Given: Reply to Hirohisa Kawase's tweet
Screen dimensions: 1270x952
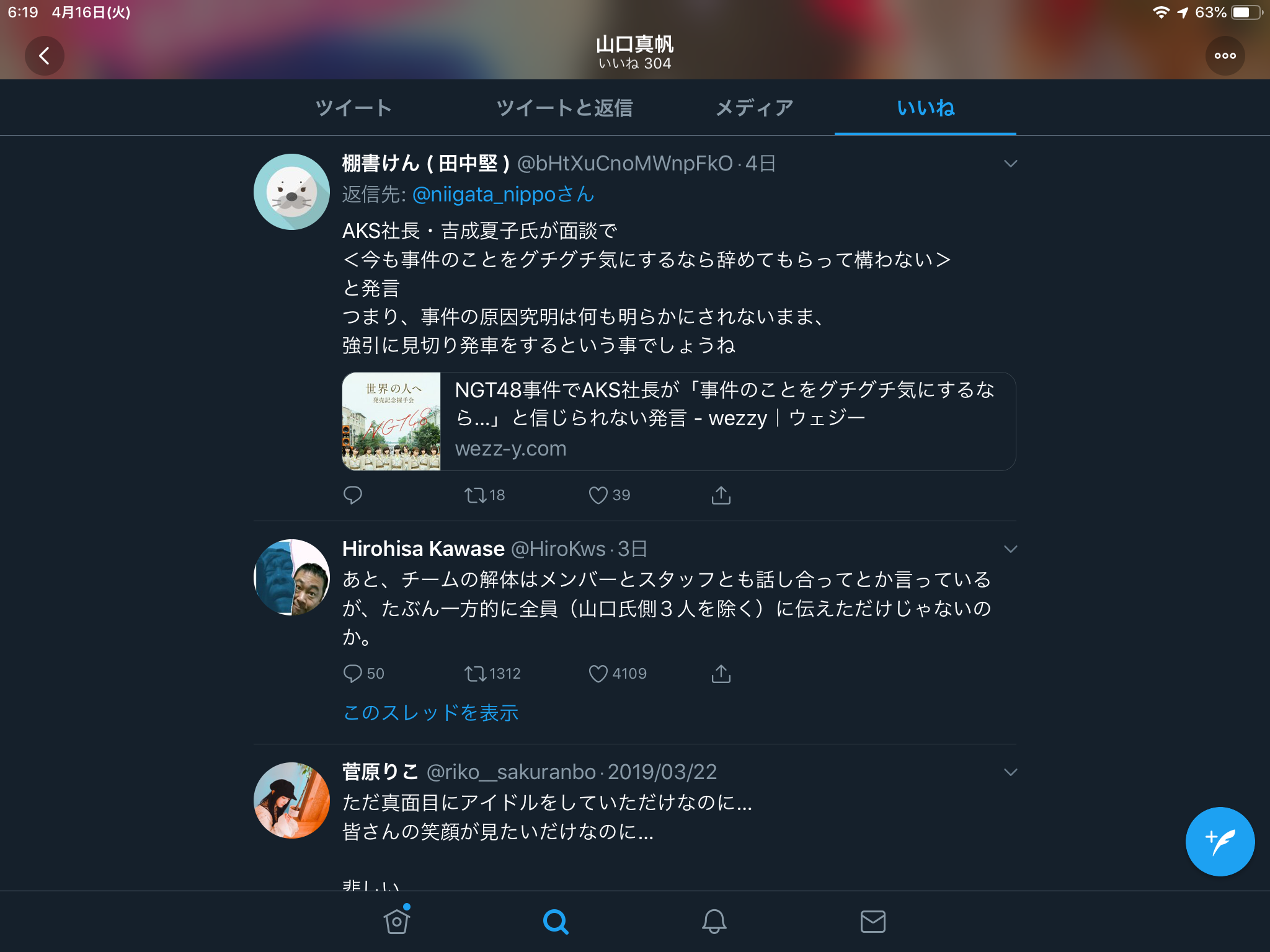Looking at the screenshot, I should (x=363, y=674).
